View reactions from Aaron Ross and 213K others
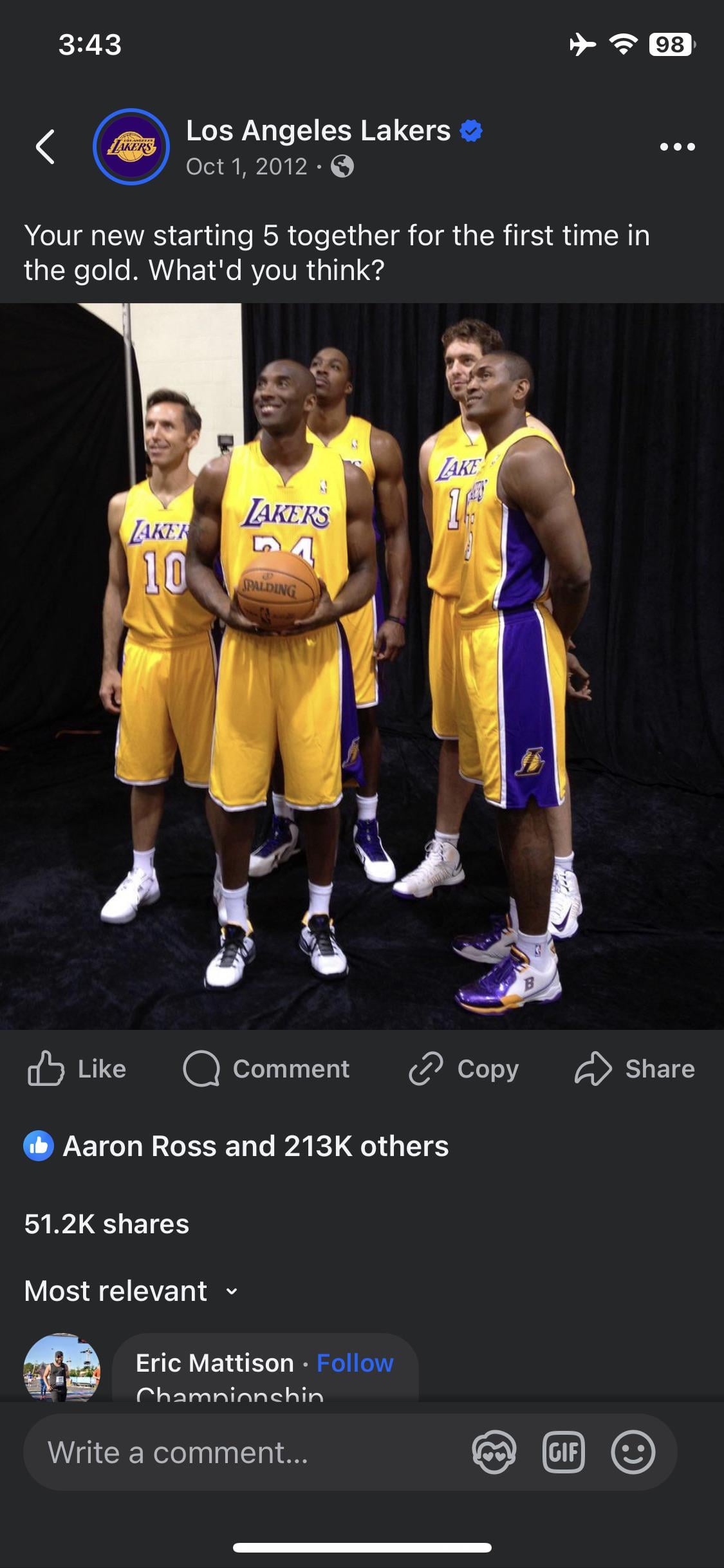 point(237,1146)
